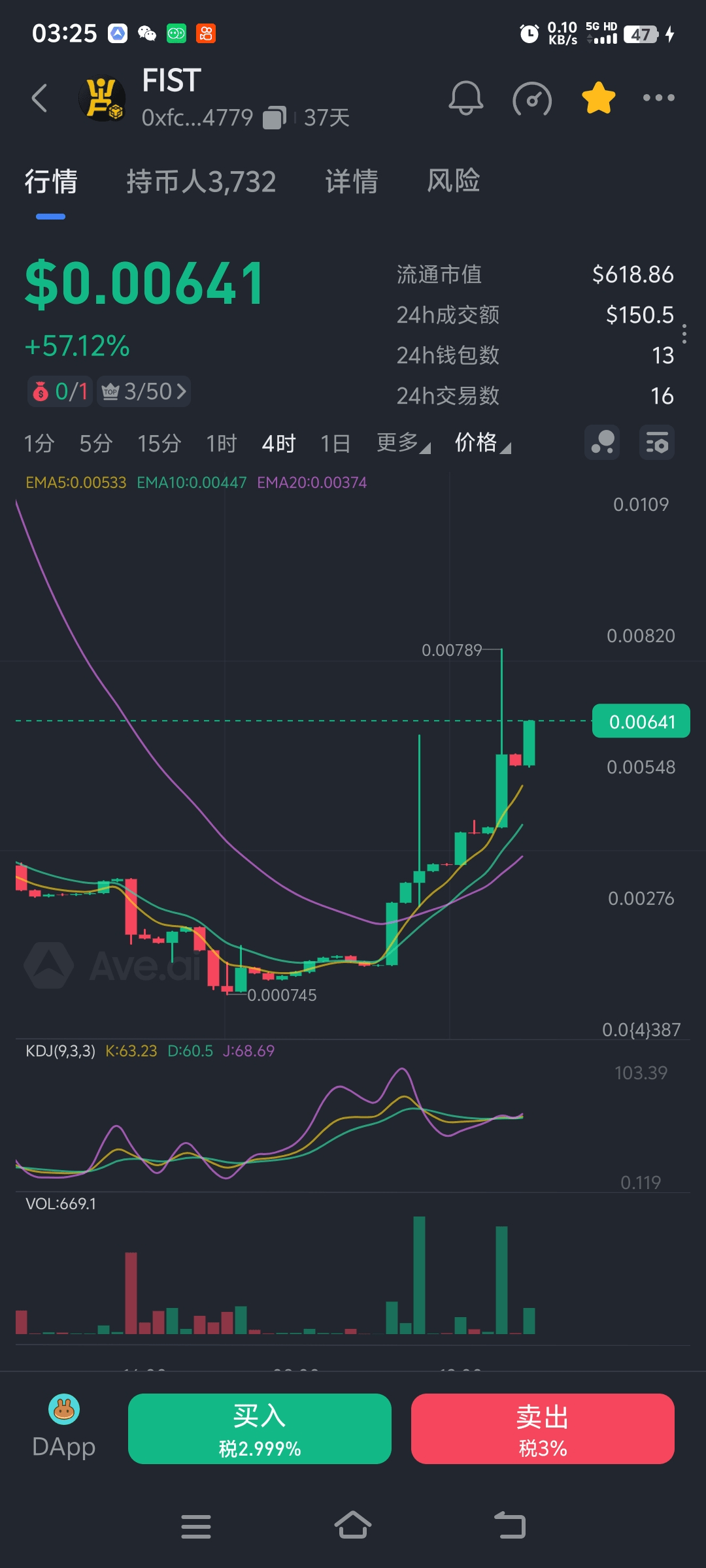Viewport: 706px width, 1568px height.
Task: Open the three-dot overflow menu
Action: point(658,99)
